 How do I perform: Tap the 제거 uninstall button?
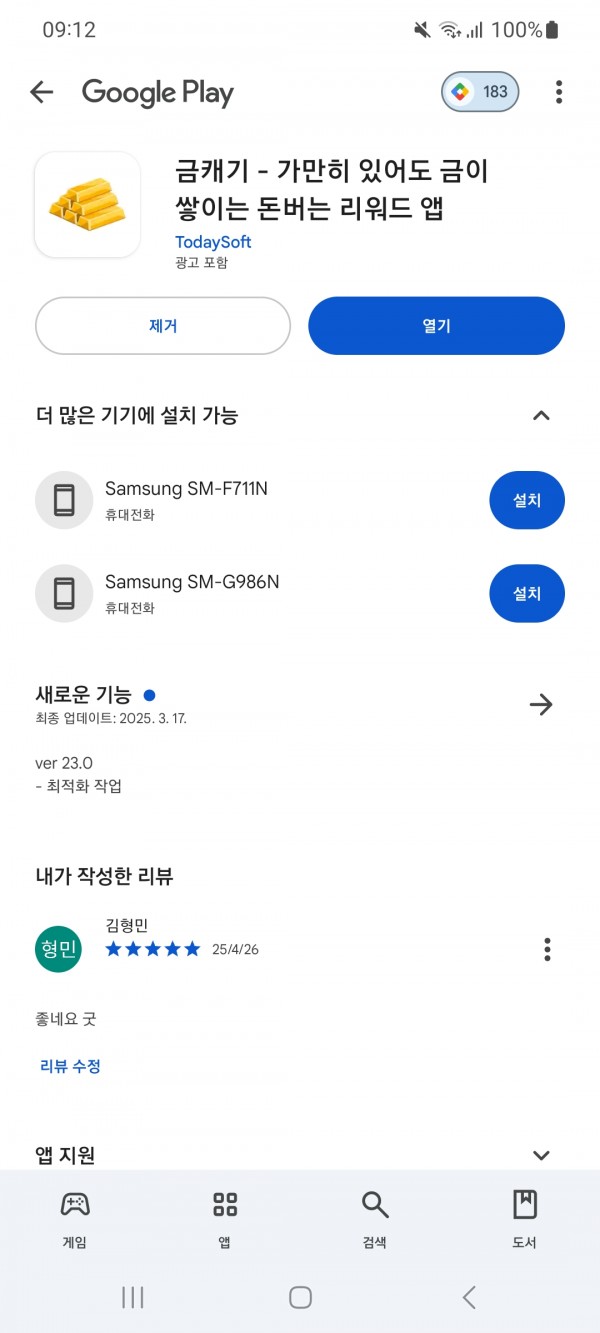[x=163, y=326]
